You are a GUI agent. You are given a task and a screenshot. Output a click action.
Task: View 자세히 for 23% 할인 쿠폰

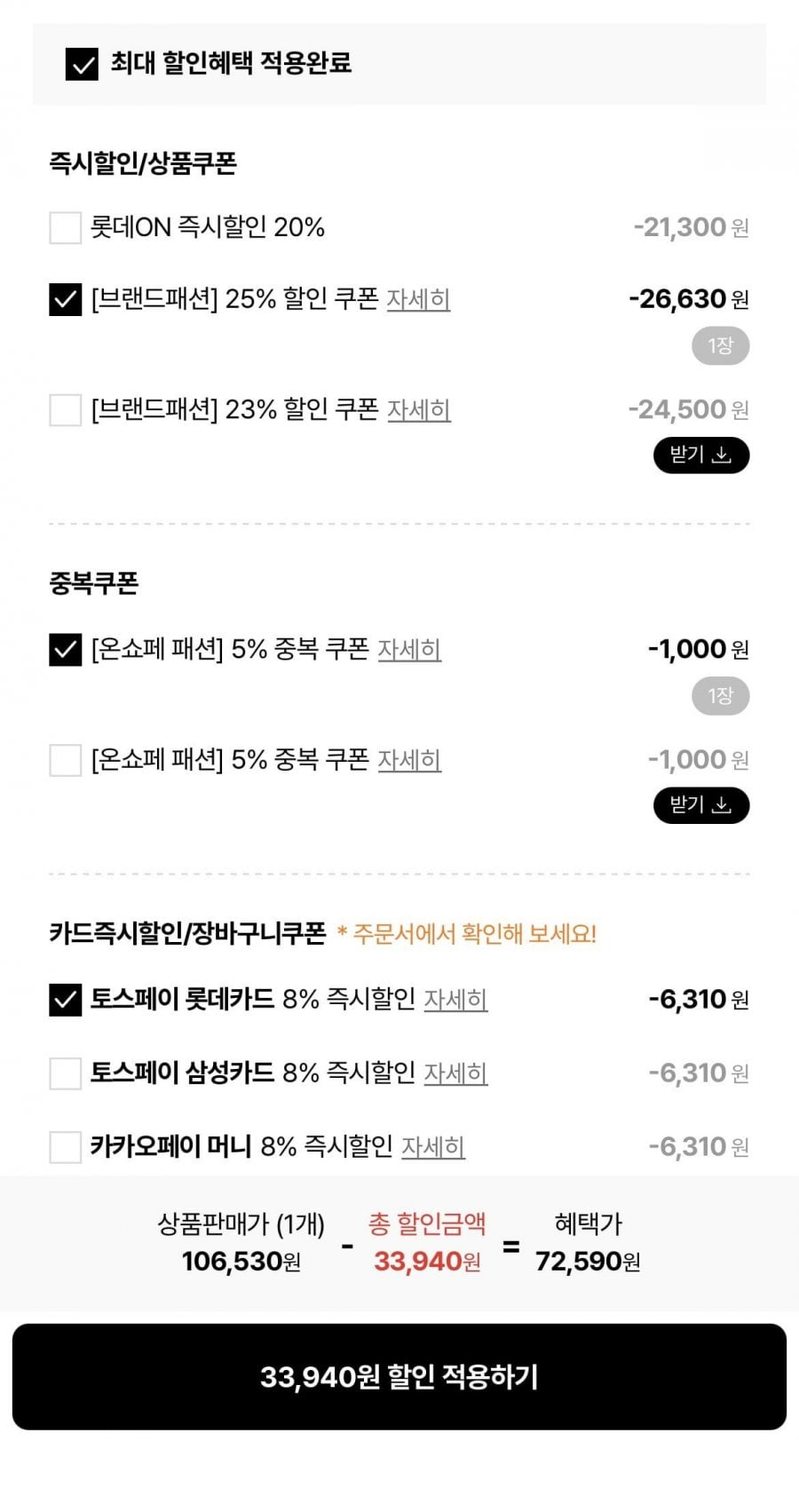tap(419, 410)
